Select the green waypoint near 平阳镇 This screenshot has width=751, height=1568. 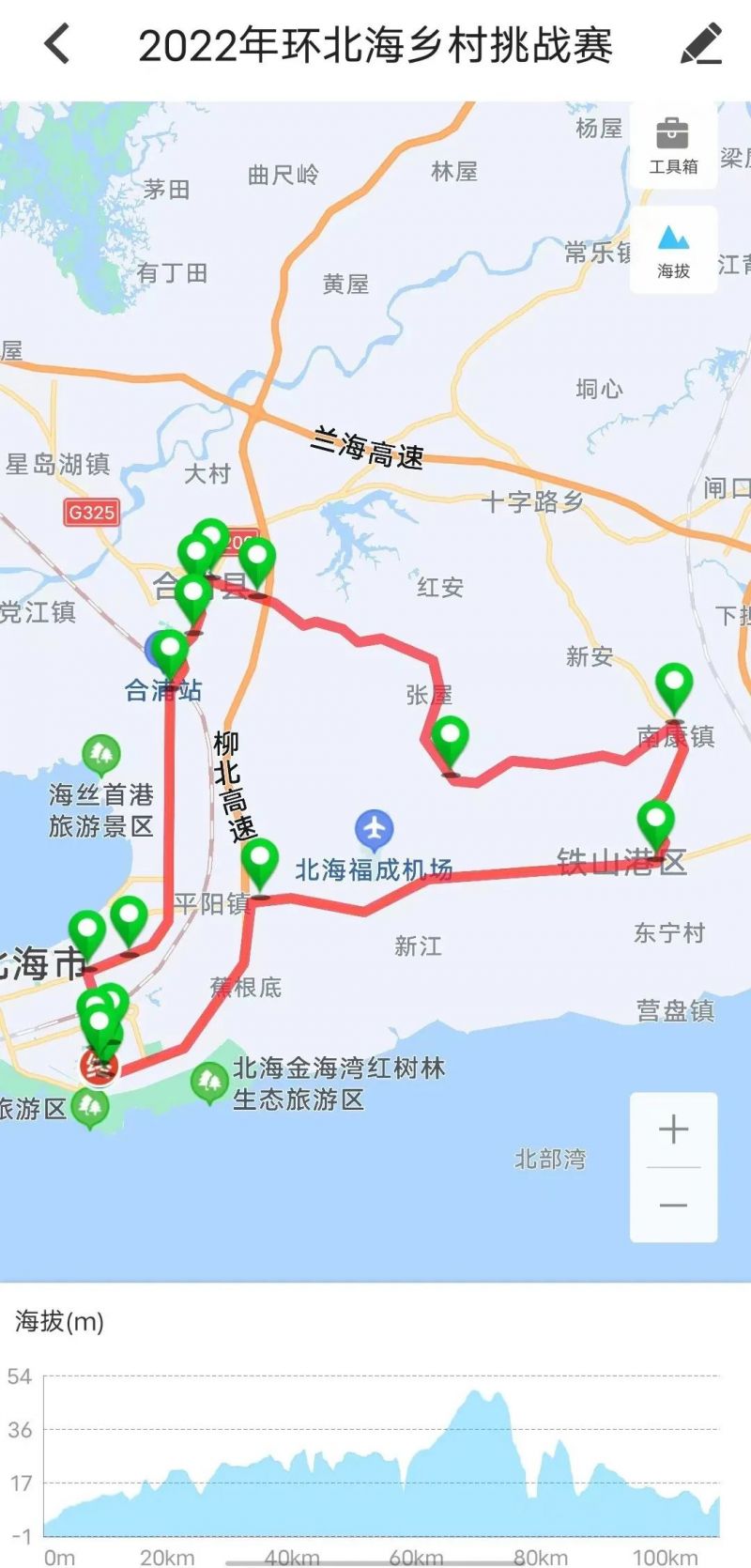coord(260,862)
